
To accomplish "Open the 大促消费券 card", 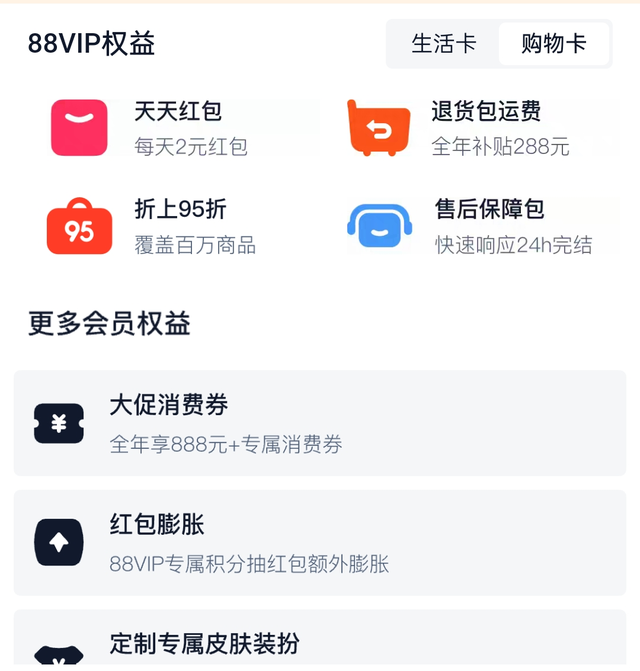I will coord(320,423).
